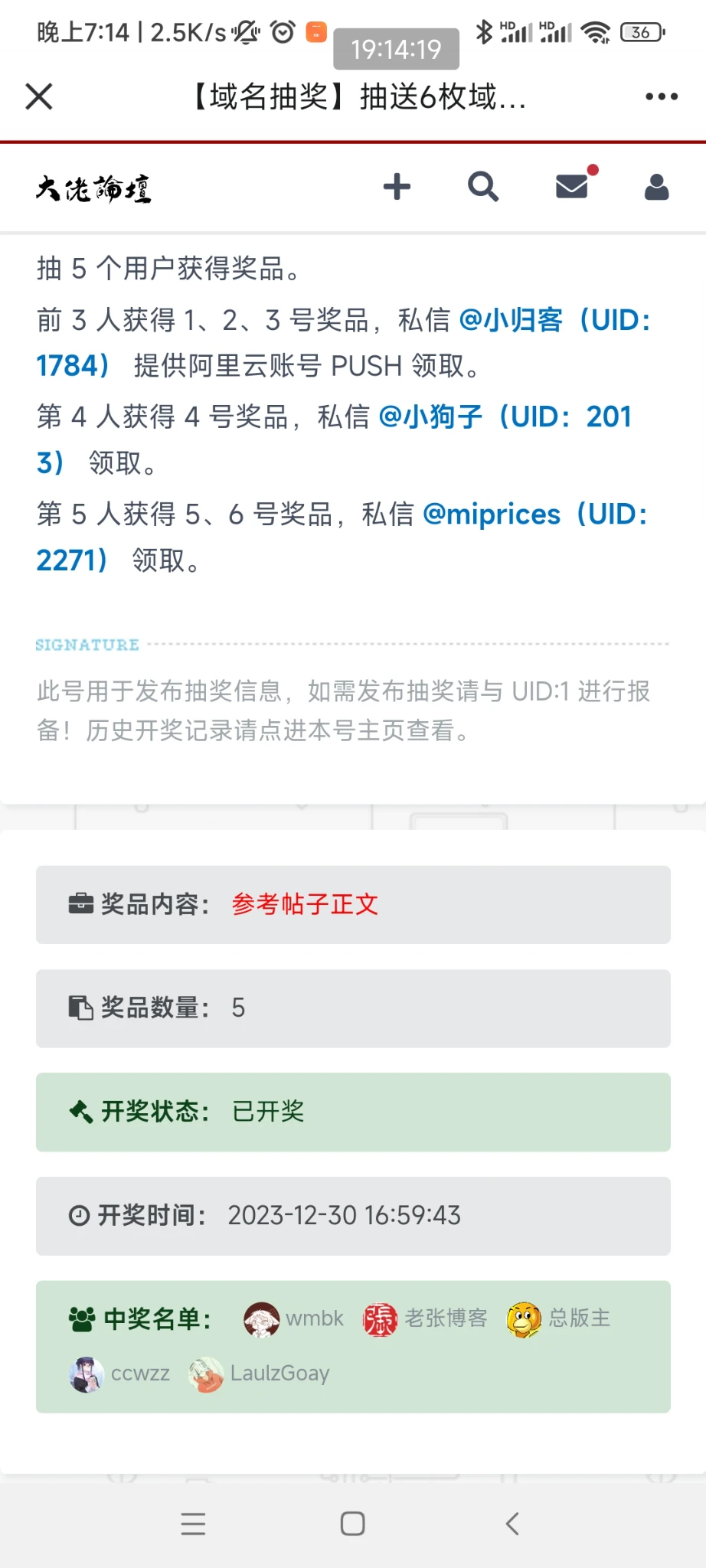View winner LaulzGoay's profile

[x=279, y=1374]
